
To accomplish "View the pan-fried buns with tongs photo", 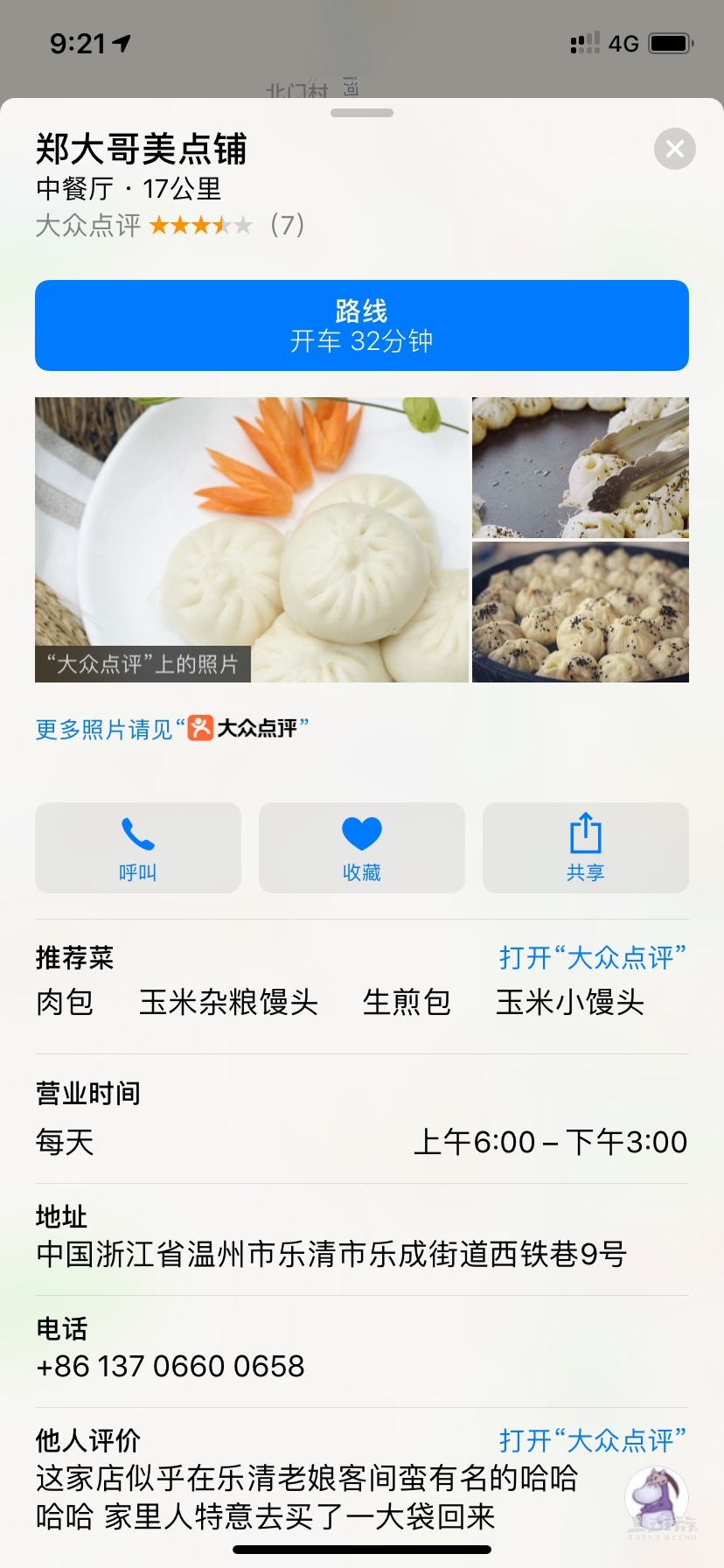I will 581,467.
